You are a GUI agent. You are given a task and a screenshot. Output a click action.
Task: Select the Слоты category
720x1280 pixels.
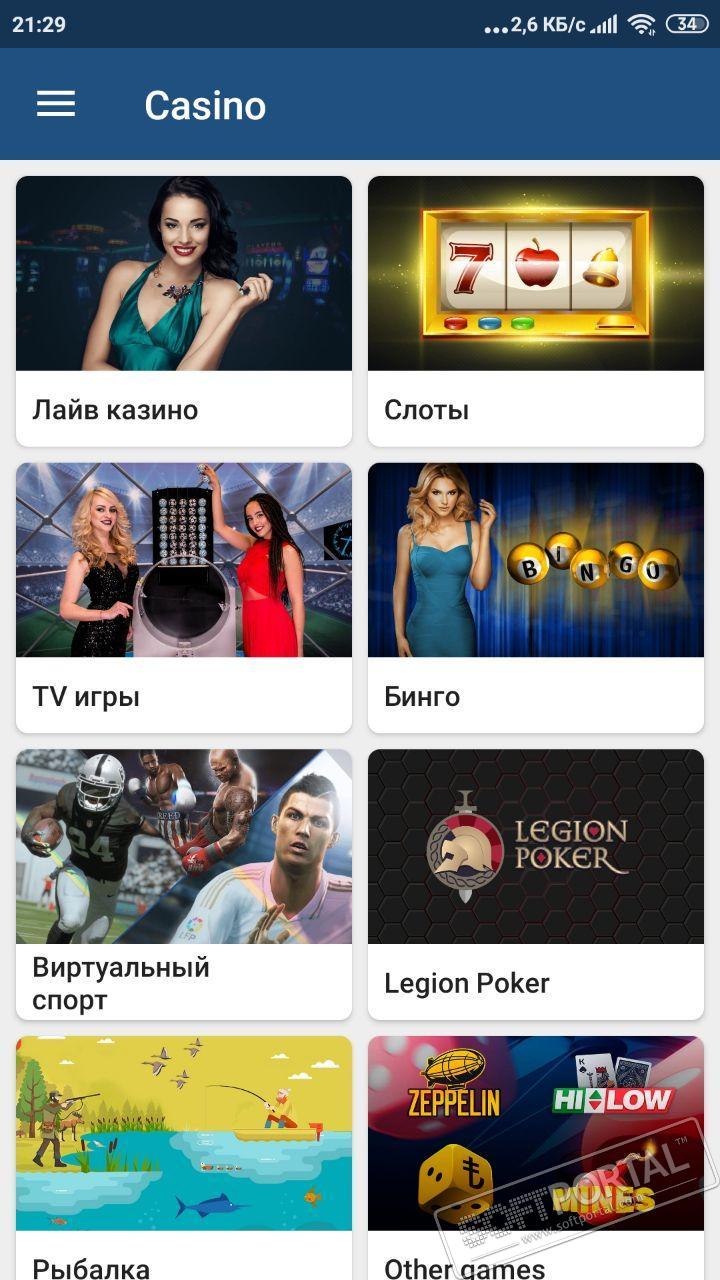click(x=536, y=310)
